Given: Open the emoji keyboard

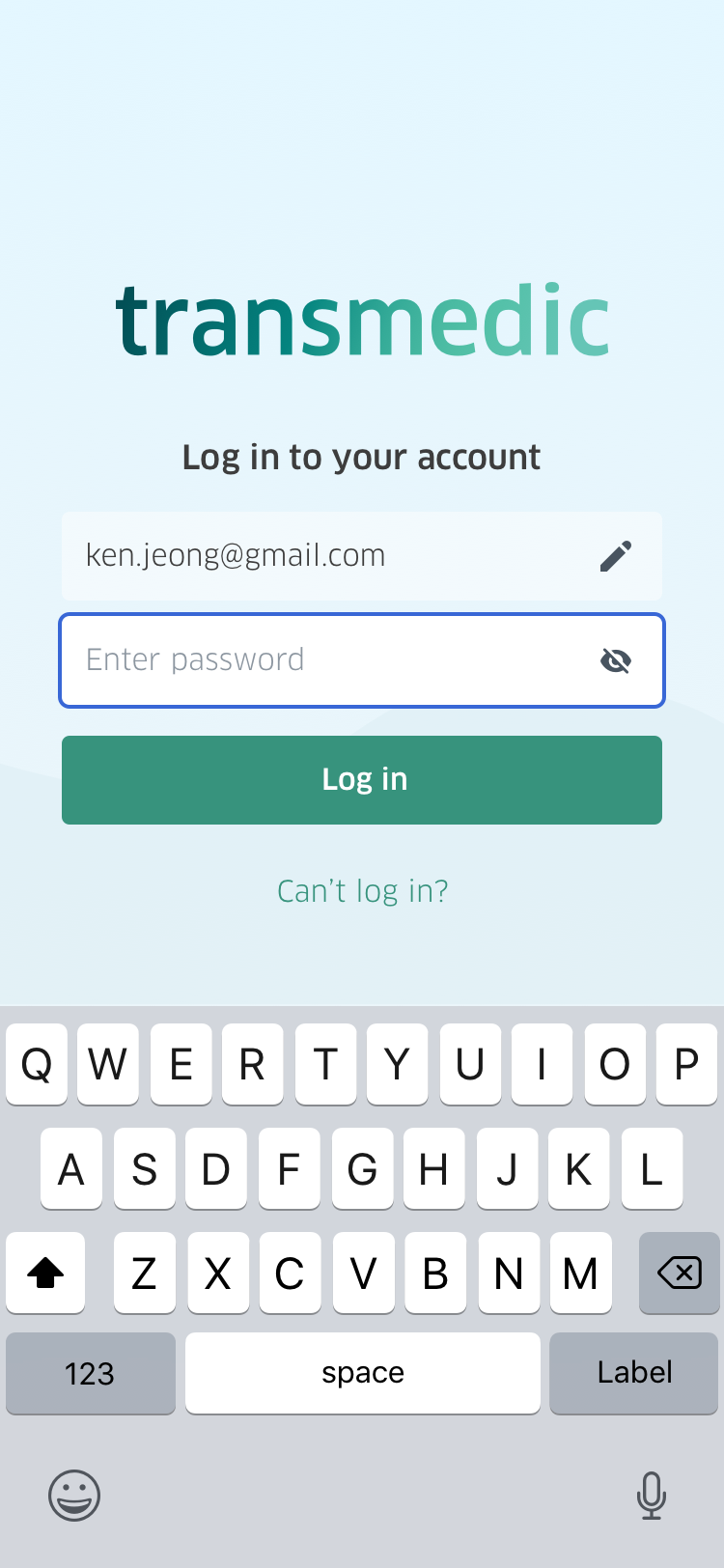Looking at the screenshot, I should coord(74,1496).
